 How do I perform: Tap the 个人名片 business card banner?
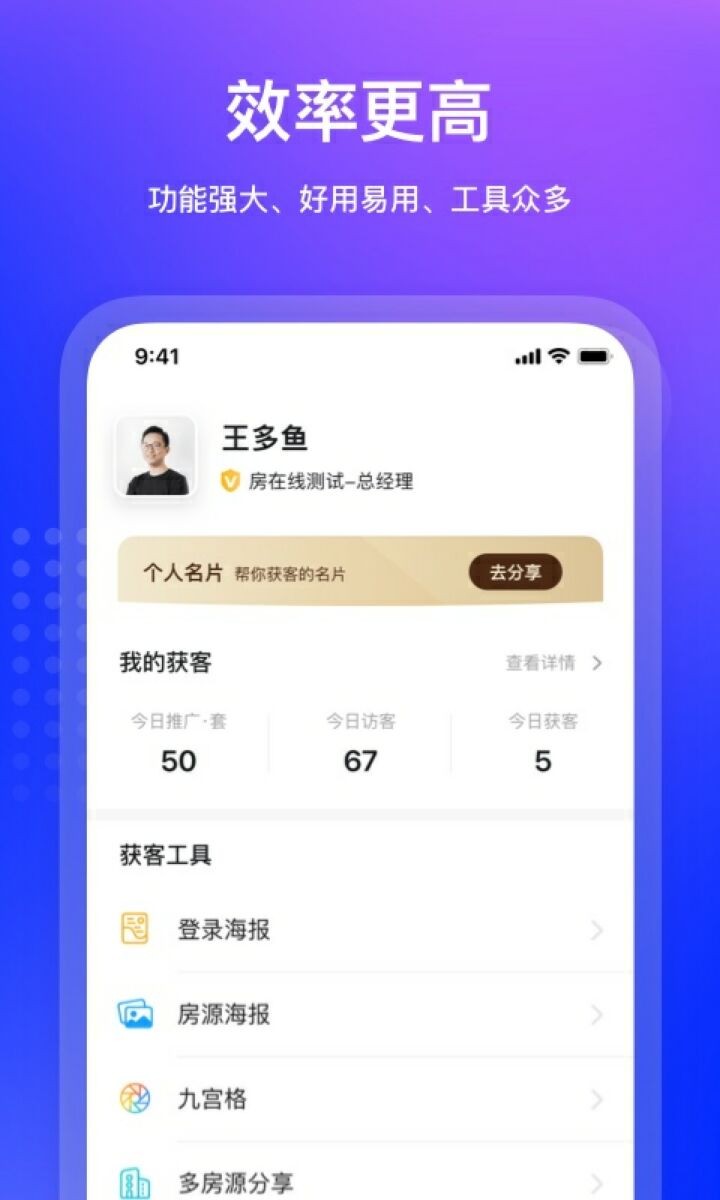(300, 571)
